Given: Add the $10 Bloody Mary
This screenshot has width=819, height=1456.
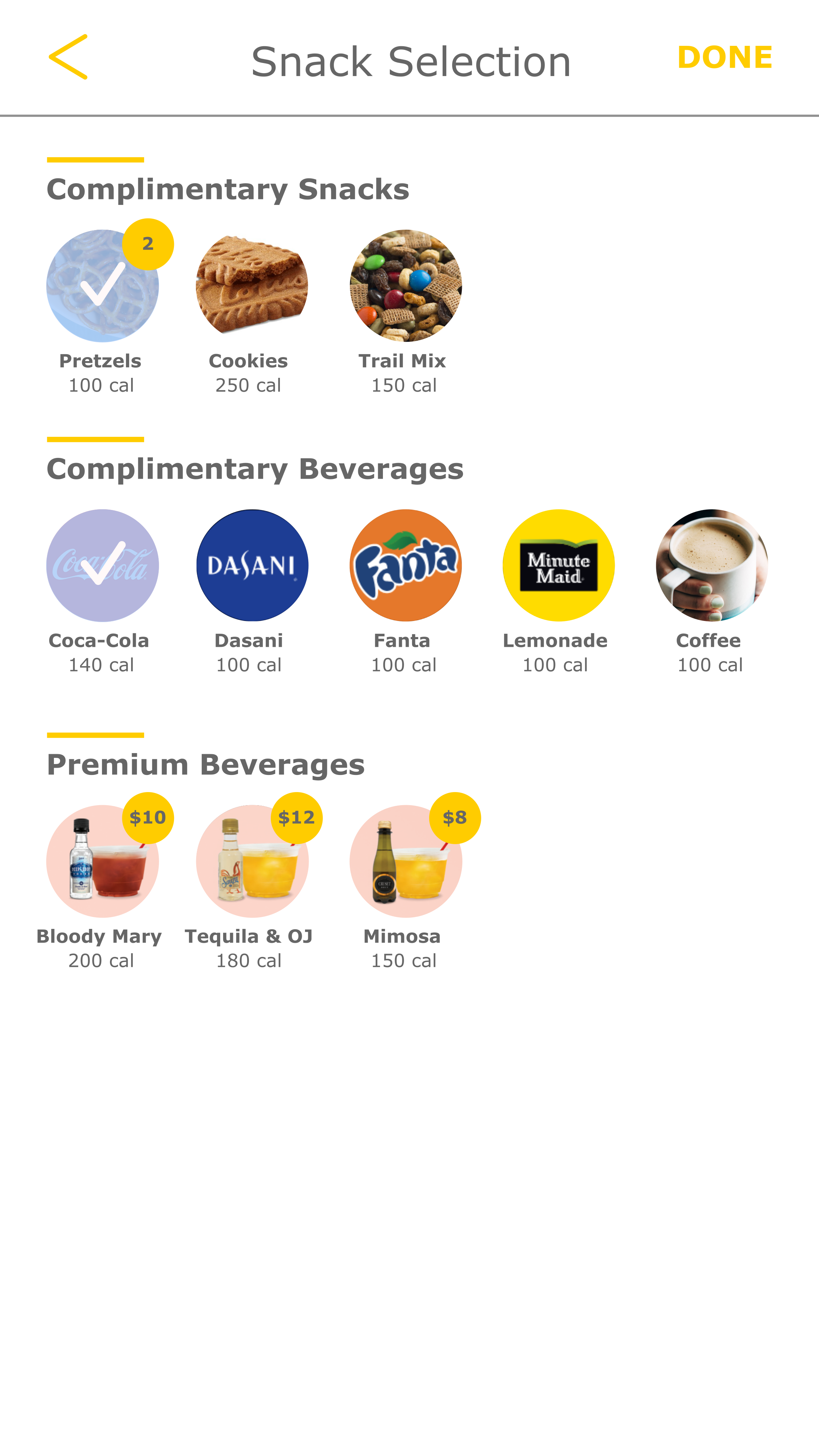Looking at the screenshot, I should (102, 861).
